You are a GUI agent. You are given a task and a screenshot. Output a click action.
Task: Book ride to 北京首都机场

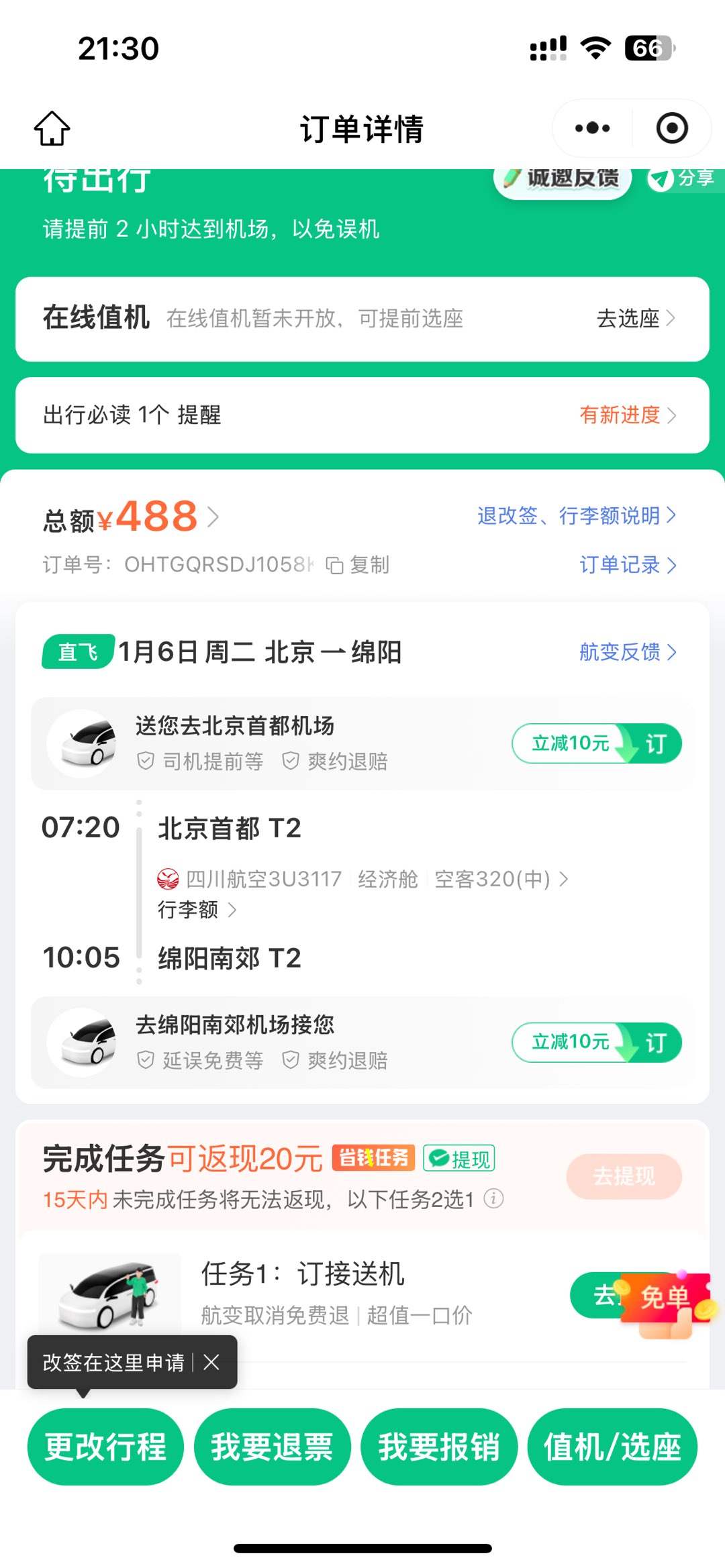coord(597,743)
